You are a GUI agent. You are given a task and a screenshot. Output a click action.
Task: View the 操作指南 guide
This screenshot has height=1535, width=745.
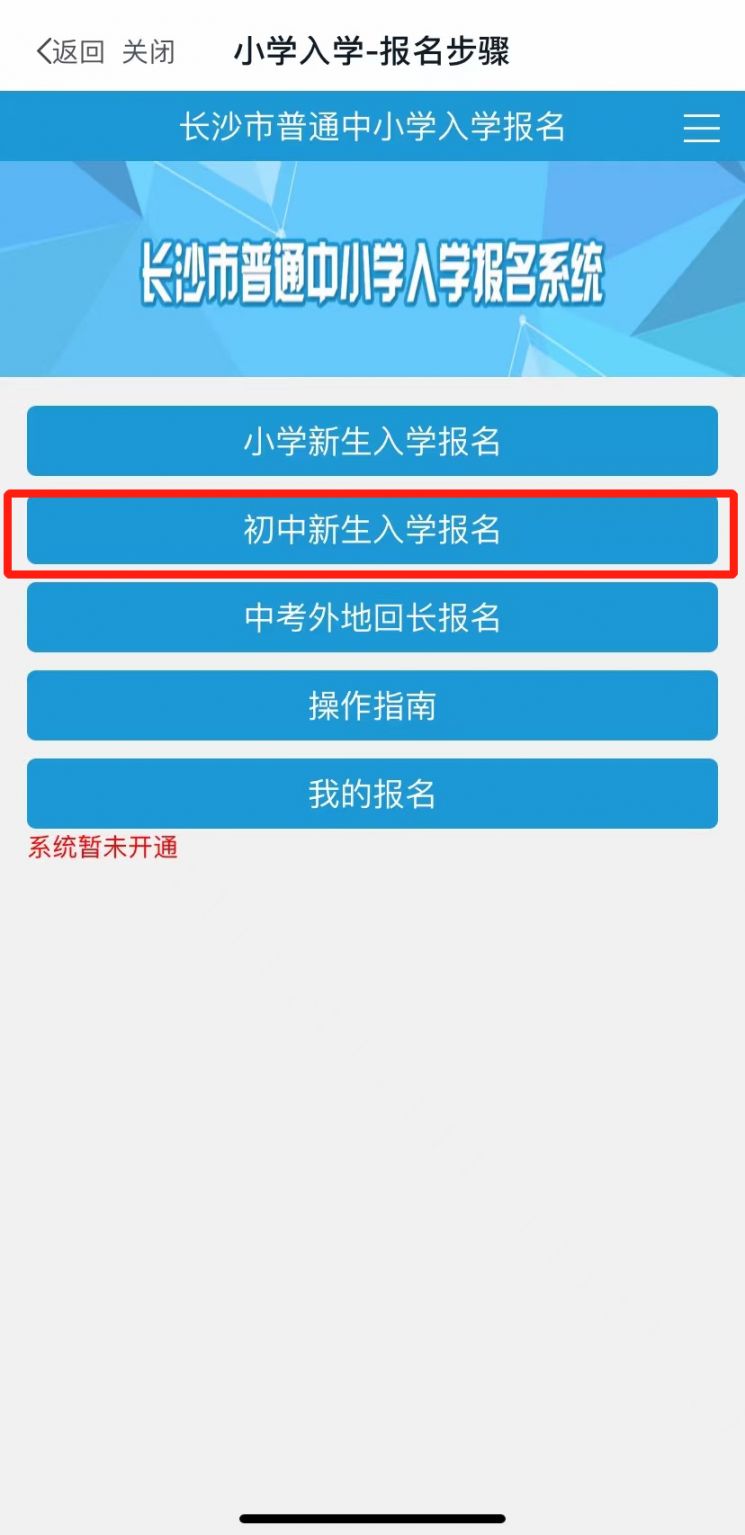pyautogui.click(x=372, y=705)
